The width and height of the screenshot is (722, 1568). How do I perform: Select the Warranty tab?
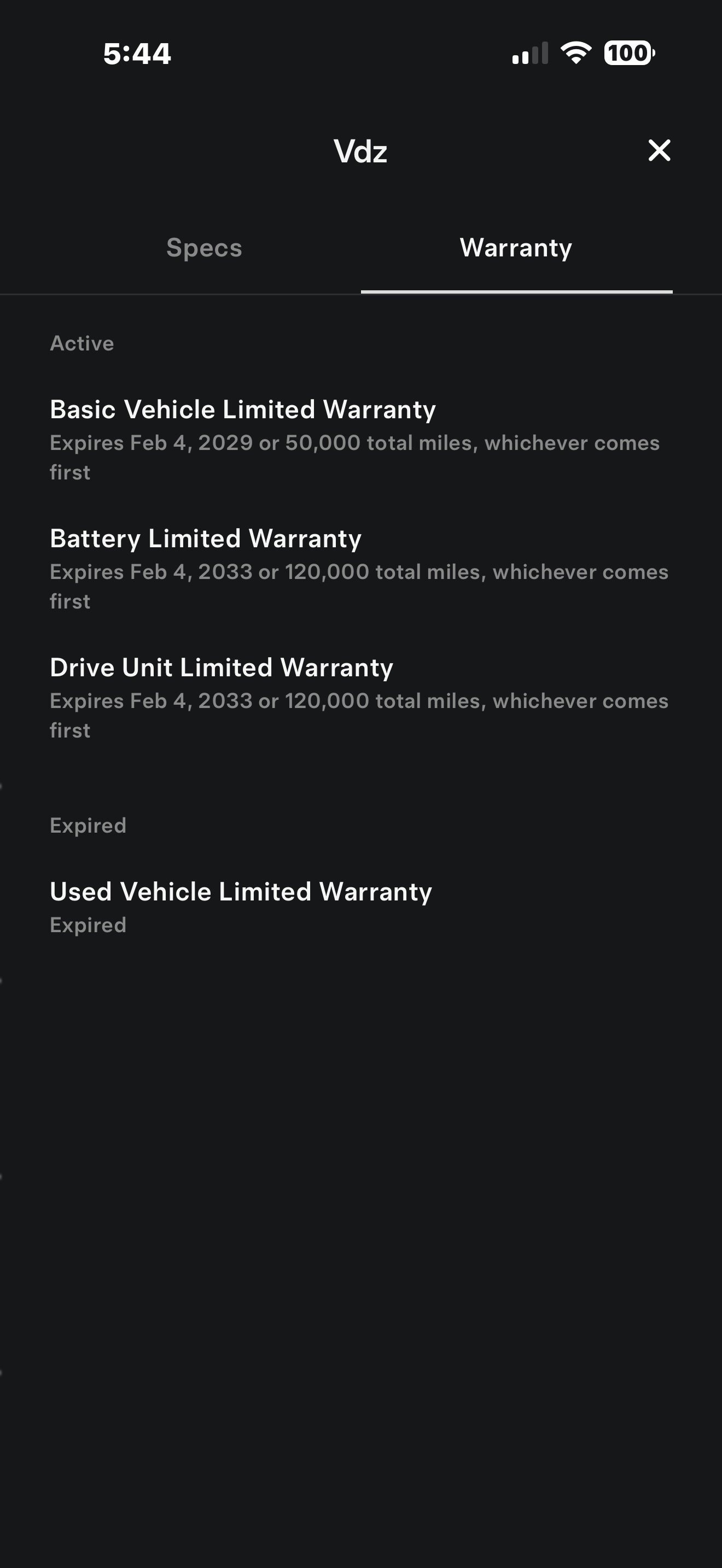click(x=516, y=248)
